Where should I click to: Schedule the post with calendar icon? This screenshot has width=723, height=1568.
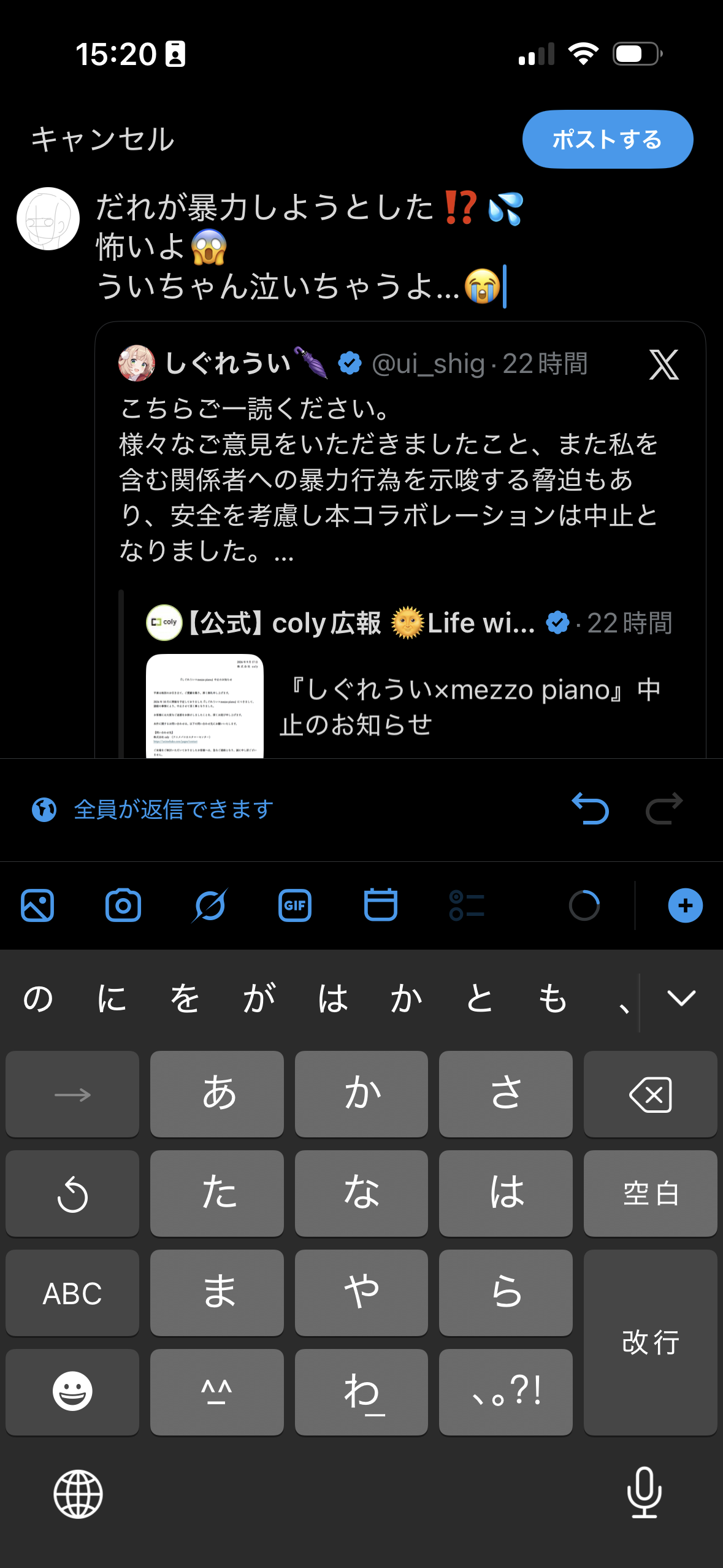381,905
